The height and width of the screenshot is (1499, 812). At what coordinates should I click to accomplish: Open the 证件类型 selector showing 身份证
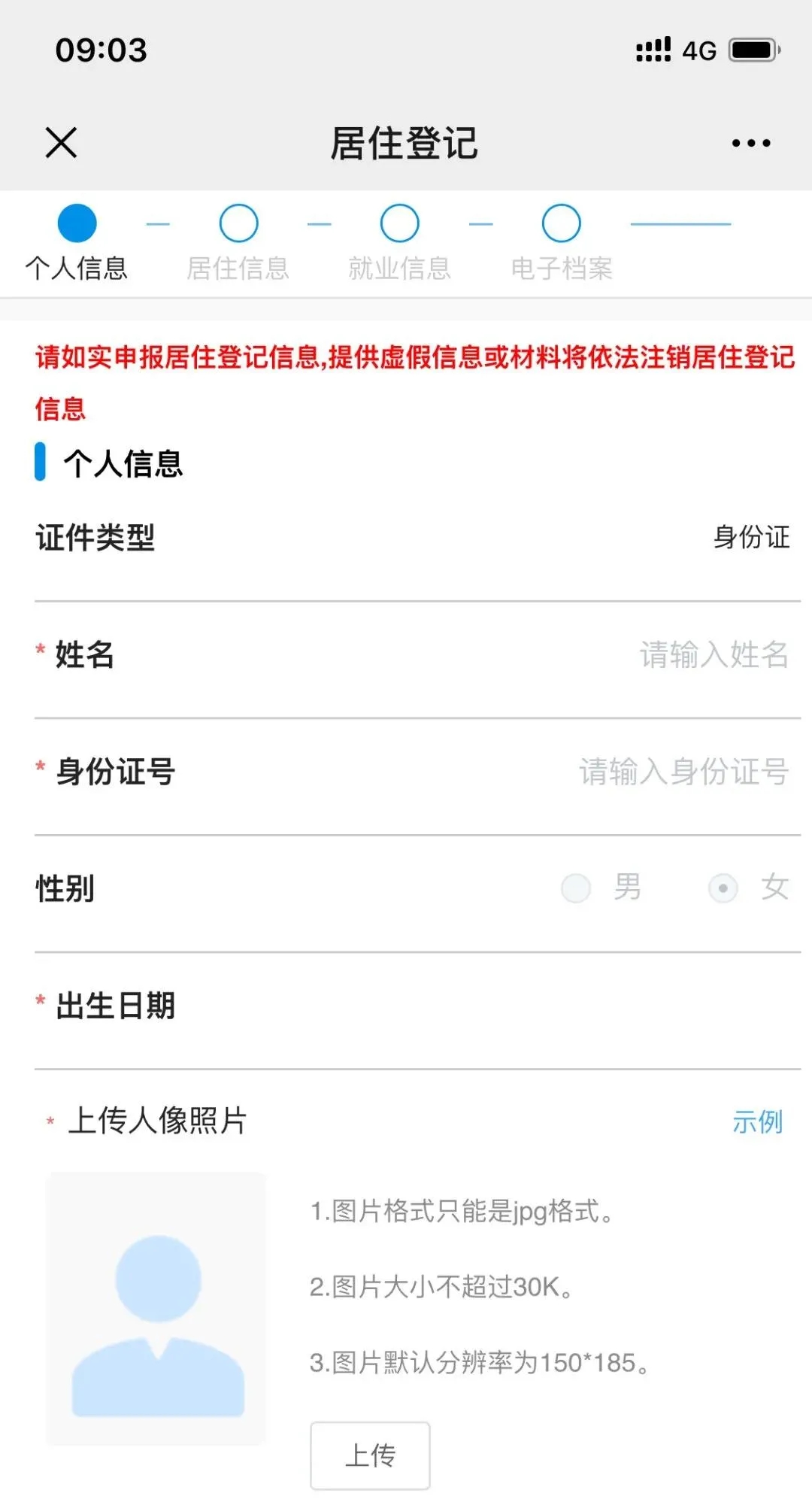750,537
